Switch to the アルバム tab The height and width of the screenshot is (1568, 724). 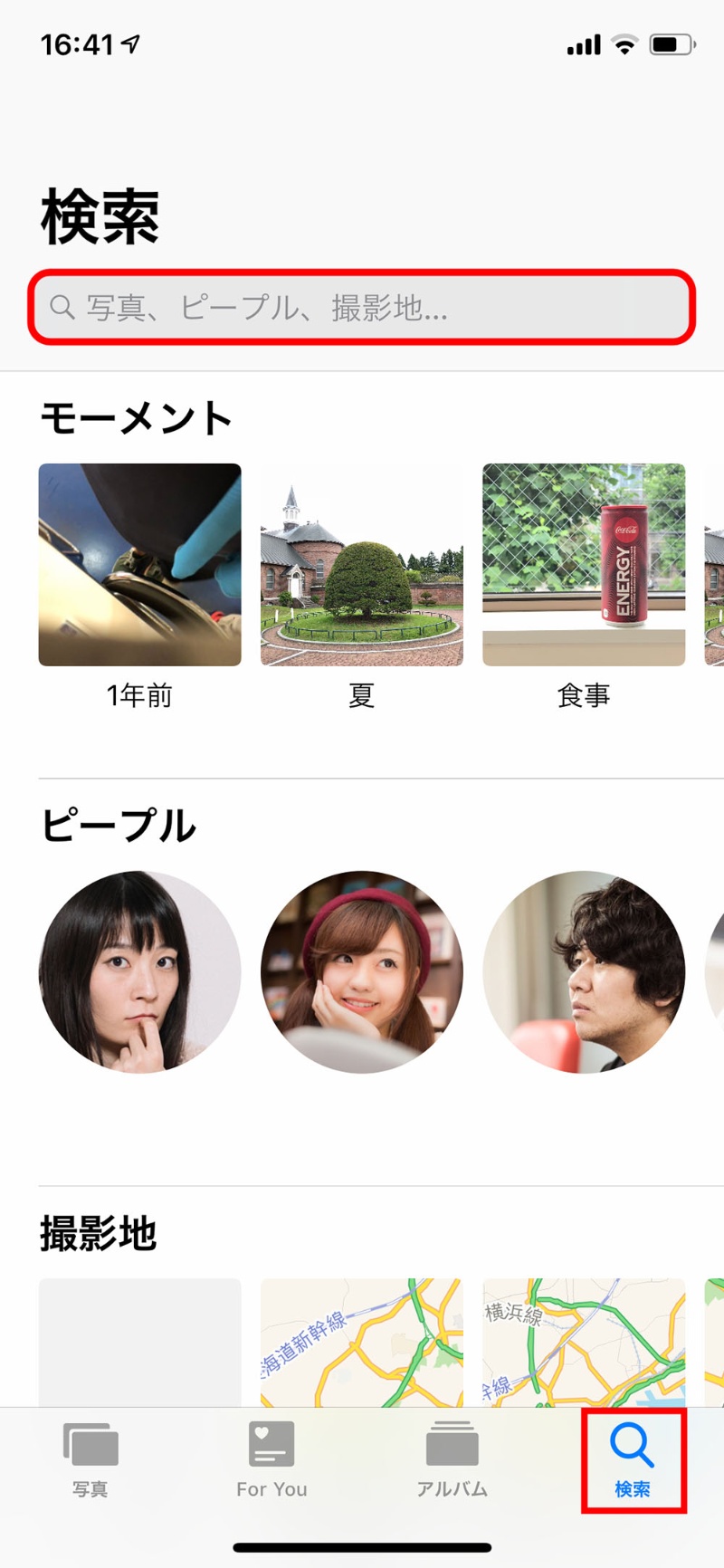pos(452,1459)
